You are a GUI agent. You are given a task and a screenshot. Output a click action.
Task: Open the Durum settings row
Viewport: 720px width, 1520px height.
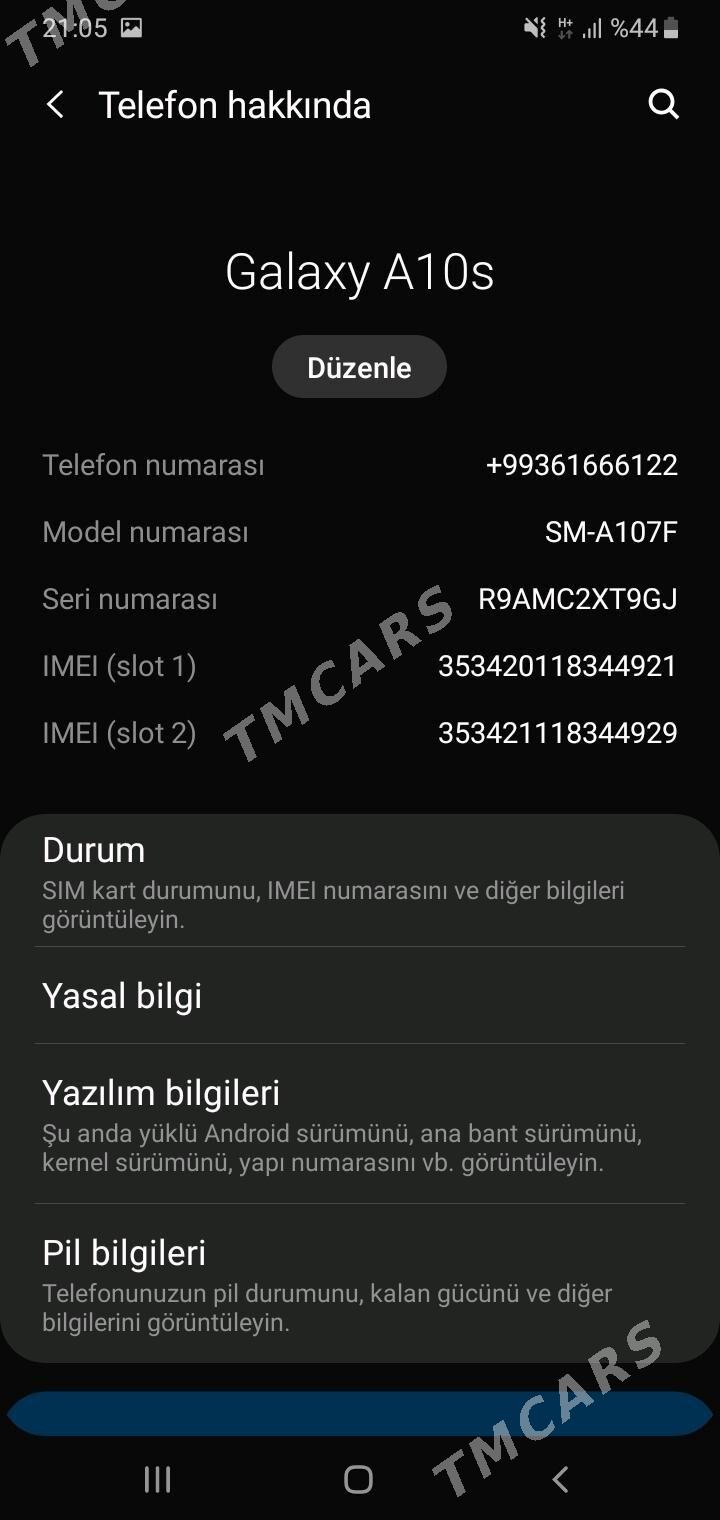coord(360,882)
